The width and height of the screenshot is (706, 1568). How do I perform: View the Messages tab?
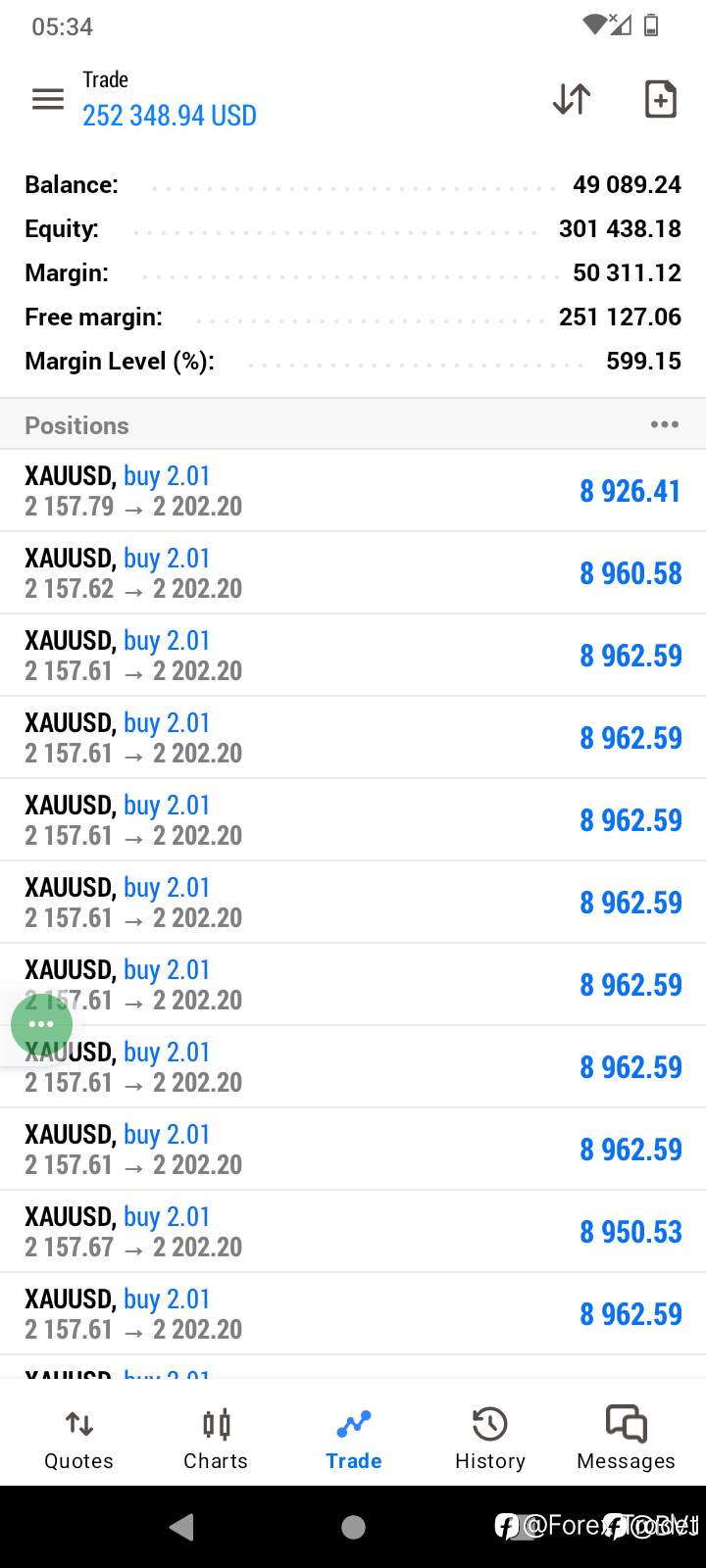626,1440
